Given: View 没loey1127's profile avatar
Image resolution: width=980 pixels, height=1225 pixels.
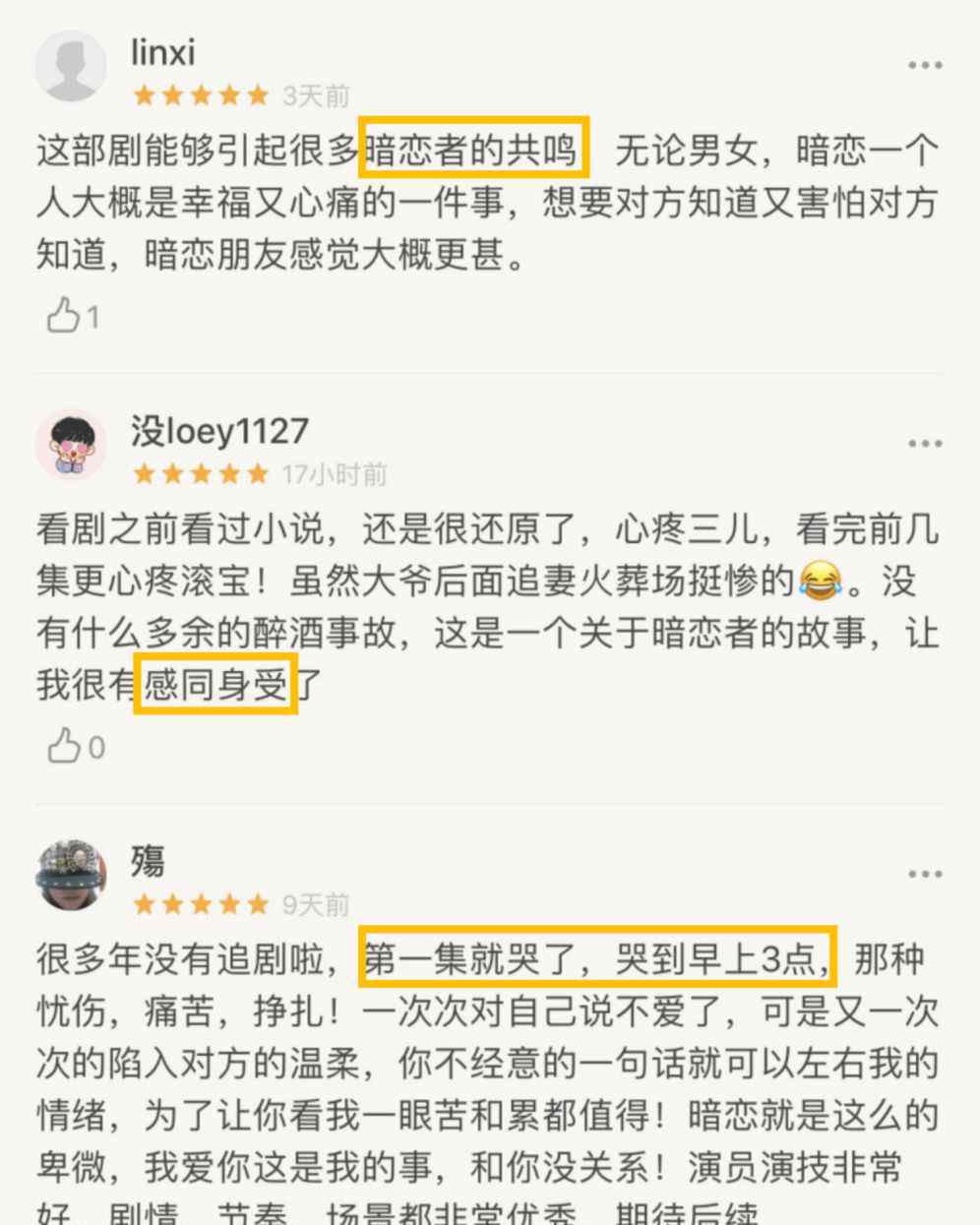Looking at the screenshot, I should (71, 446).
